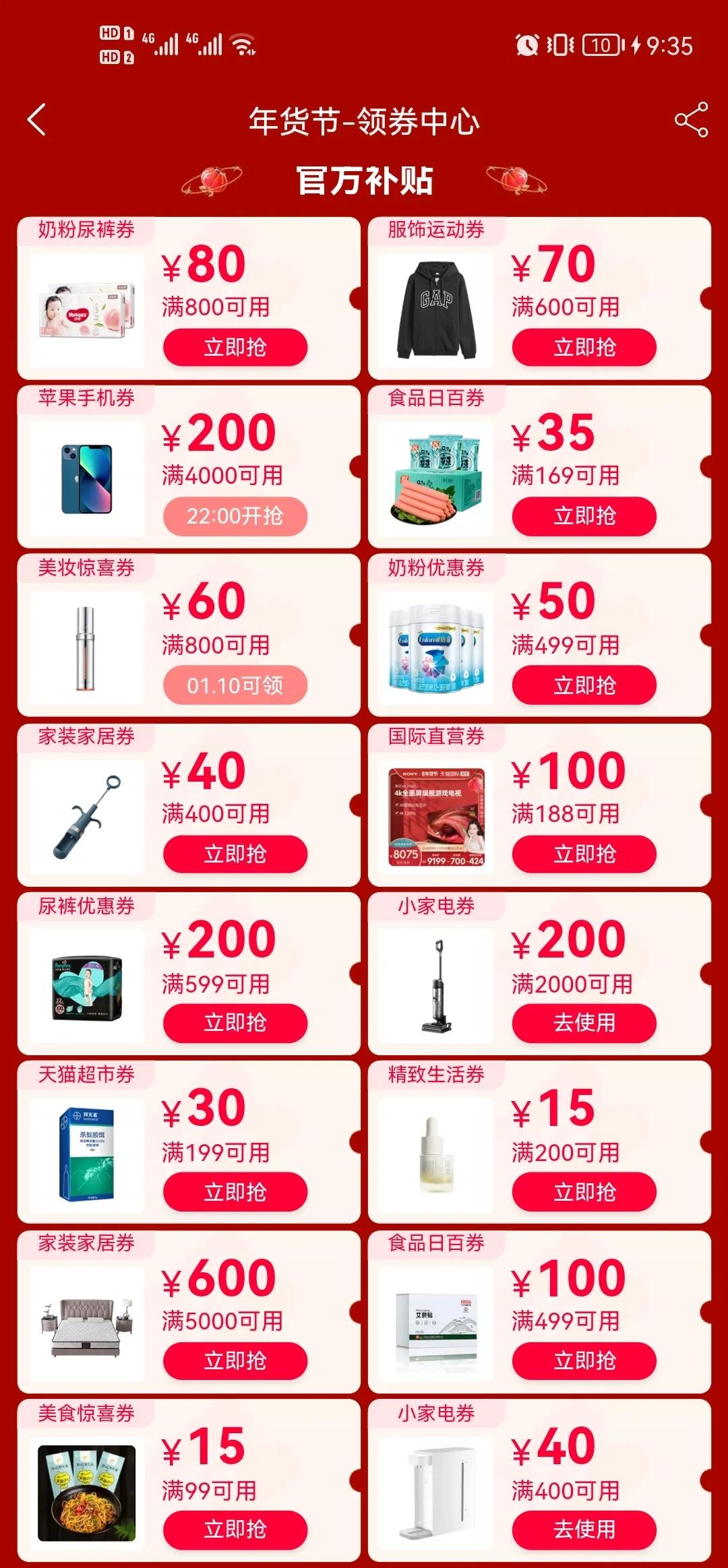Viewport: 728px width, 1568px height.
Task: Tap 22:00开抢 on 苹果手机券
Action: point(235,516)
